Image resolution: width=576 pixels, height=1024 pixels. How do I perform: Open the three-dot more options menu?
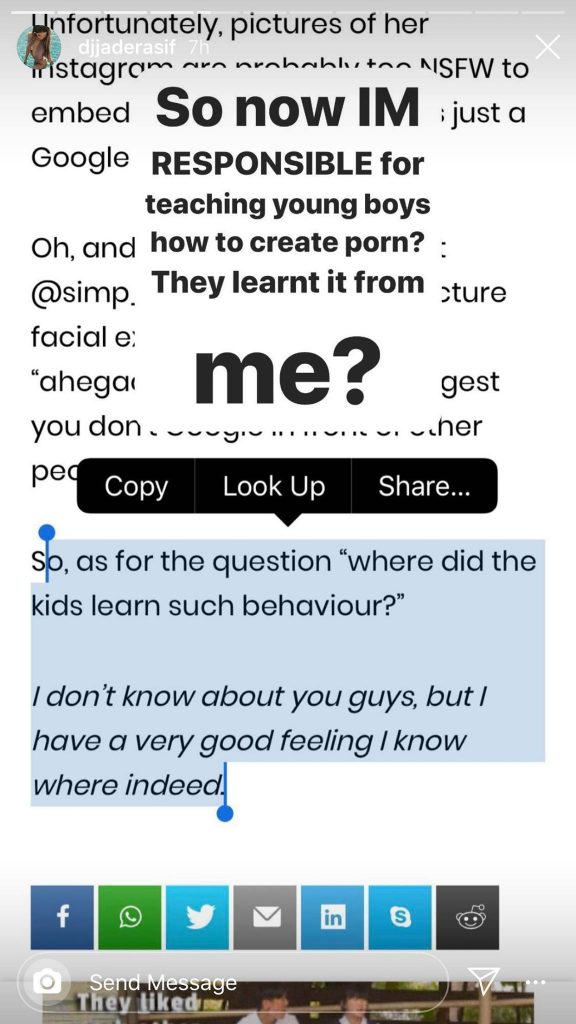tap(534, 982)
